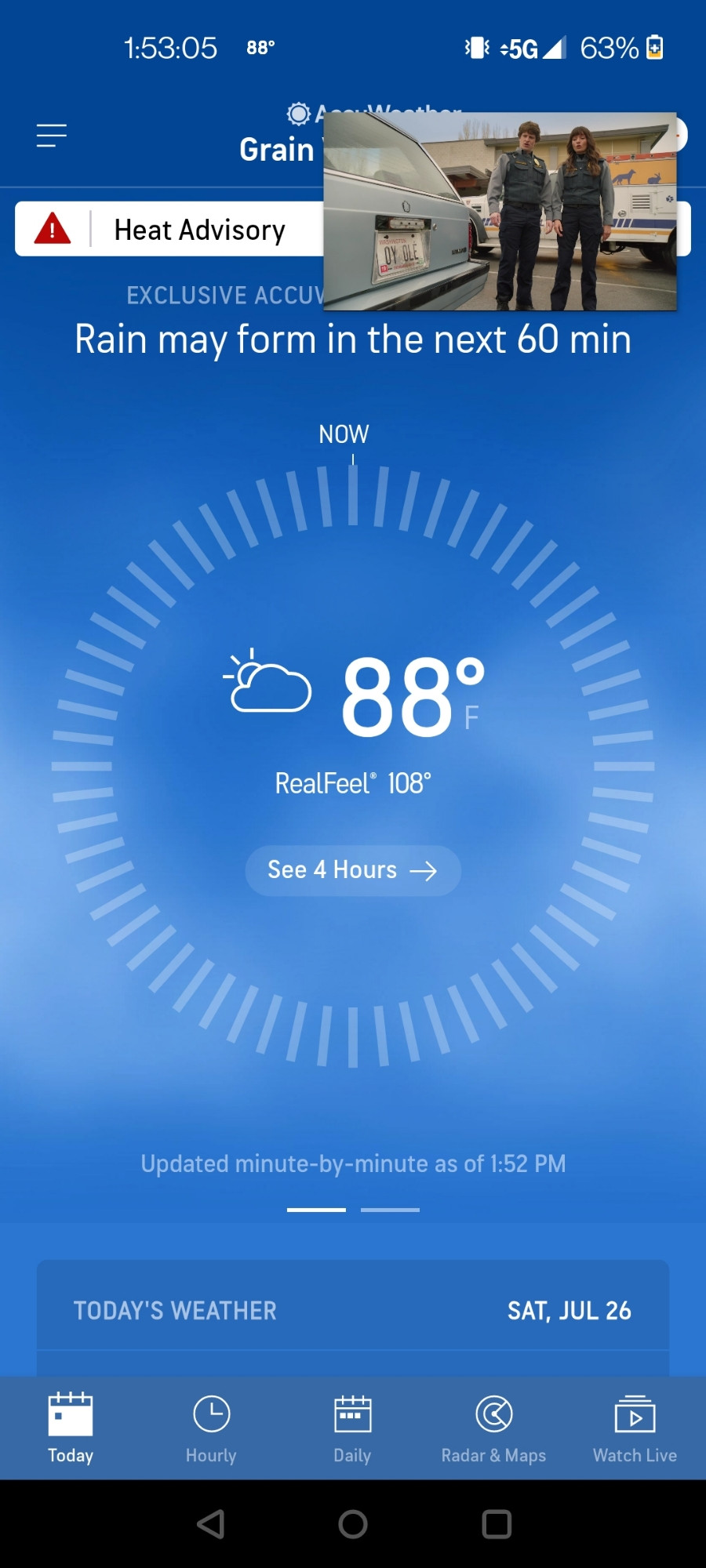Tap the system back button
Viewport: 706px width, 1568px height.
point(210,1524)
